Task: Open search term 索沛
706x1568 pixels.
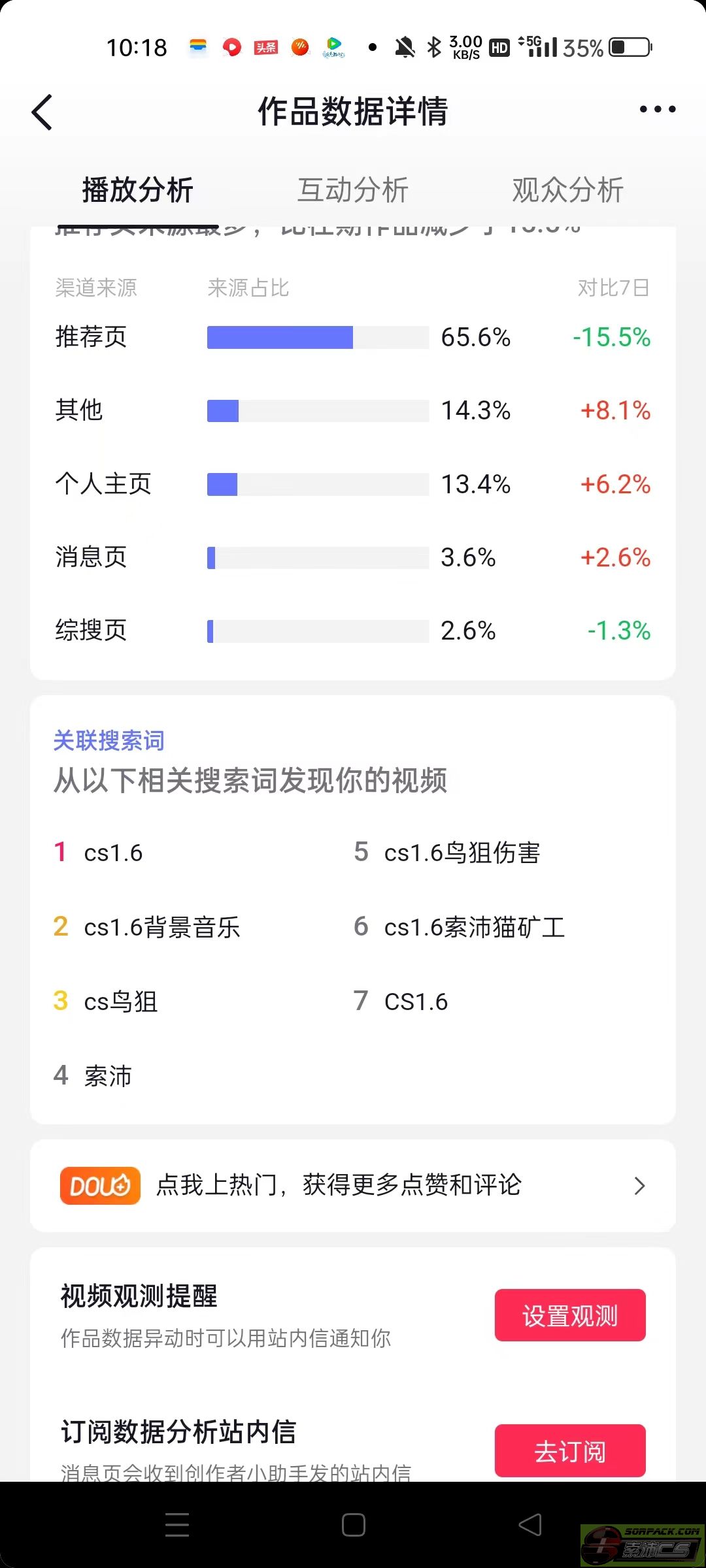Action: point(108,1076)
